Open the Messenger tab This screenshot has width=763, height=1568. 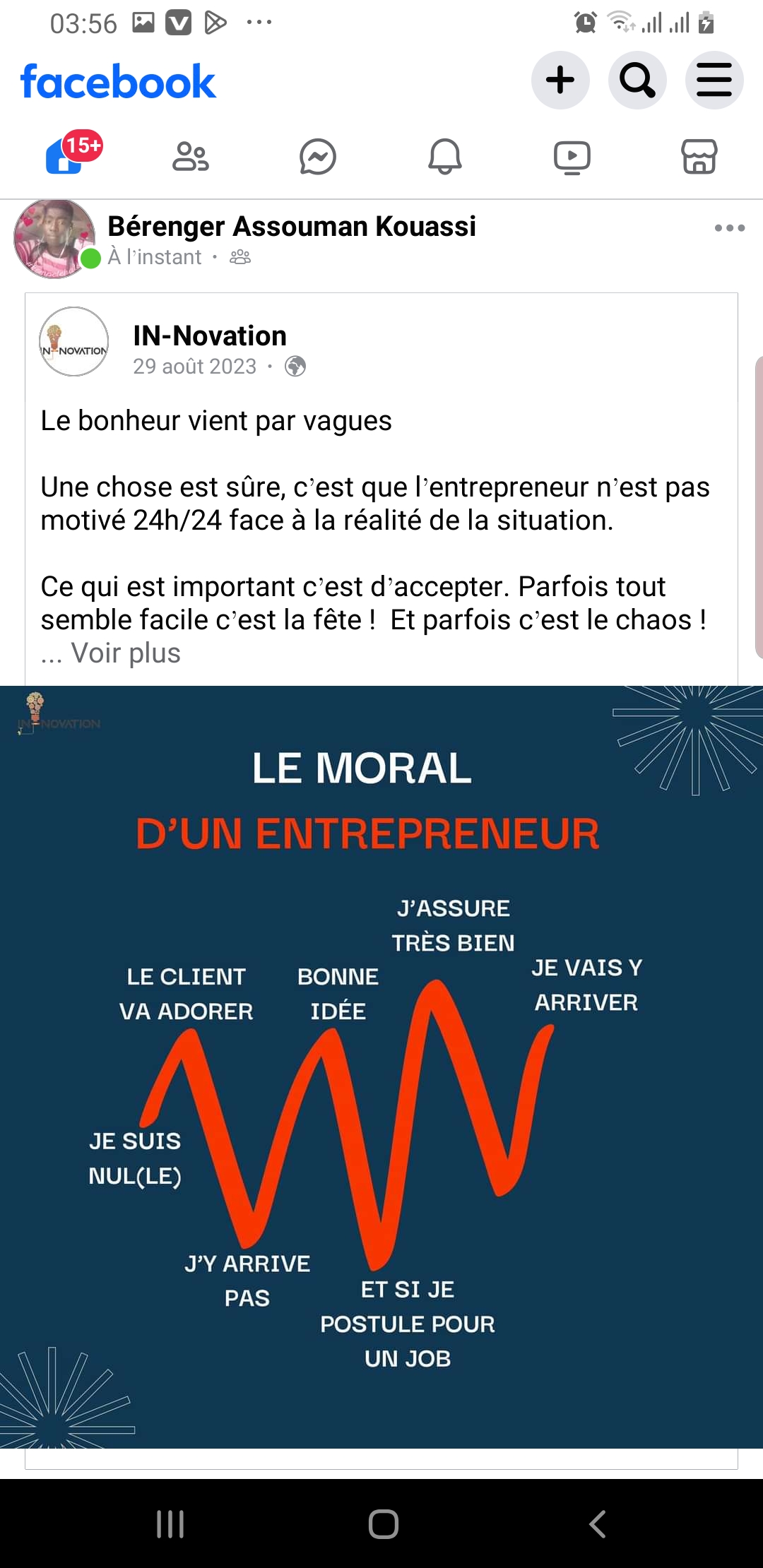pos(318,157)
